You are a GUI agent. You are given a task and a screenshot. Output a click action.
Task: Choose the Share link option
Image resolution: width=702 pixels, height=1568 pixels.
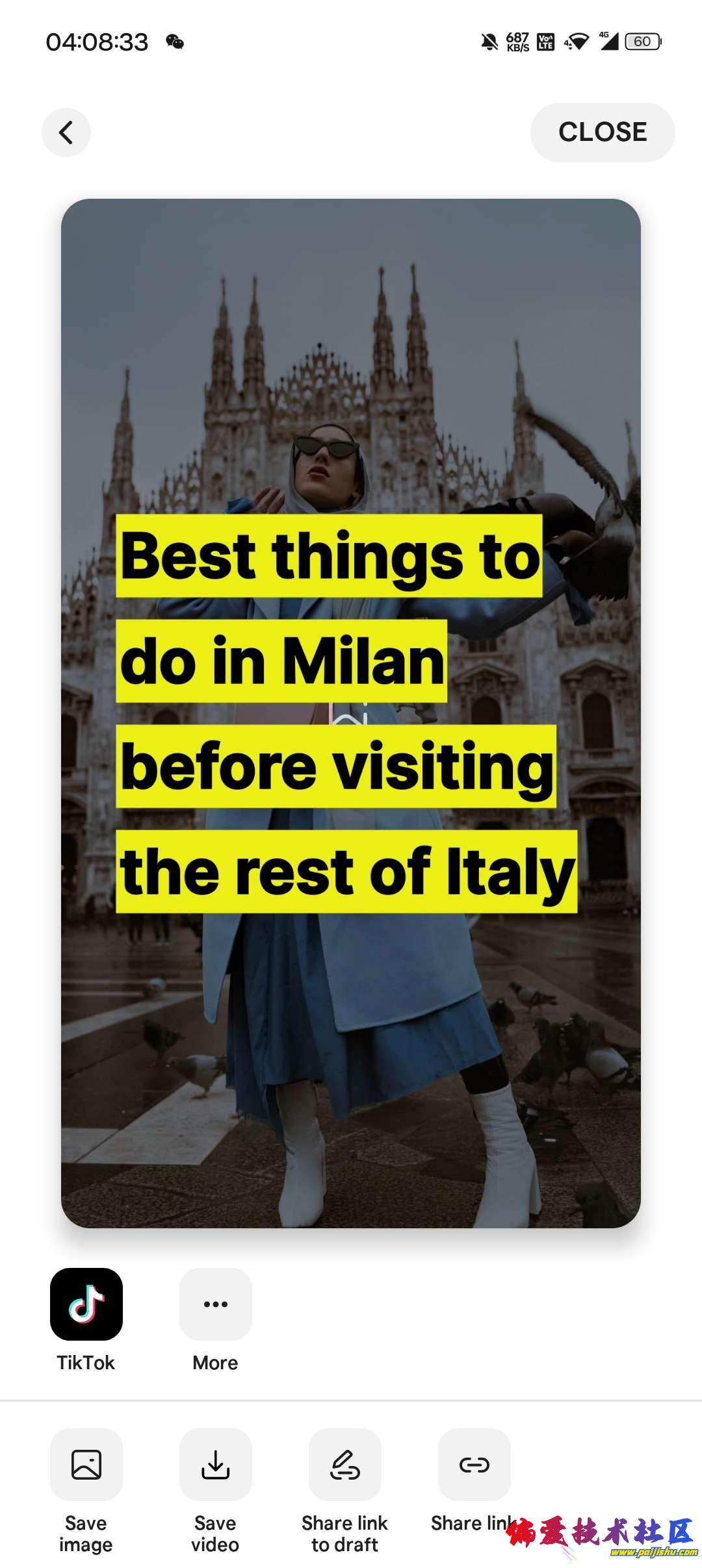pyautogui.click(x=474, y=1465)
